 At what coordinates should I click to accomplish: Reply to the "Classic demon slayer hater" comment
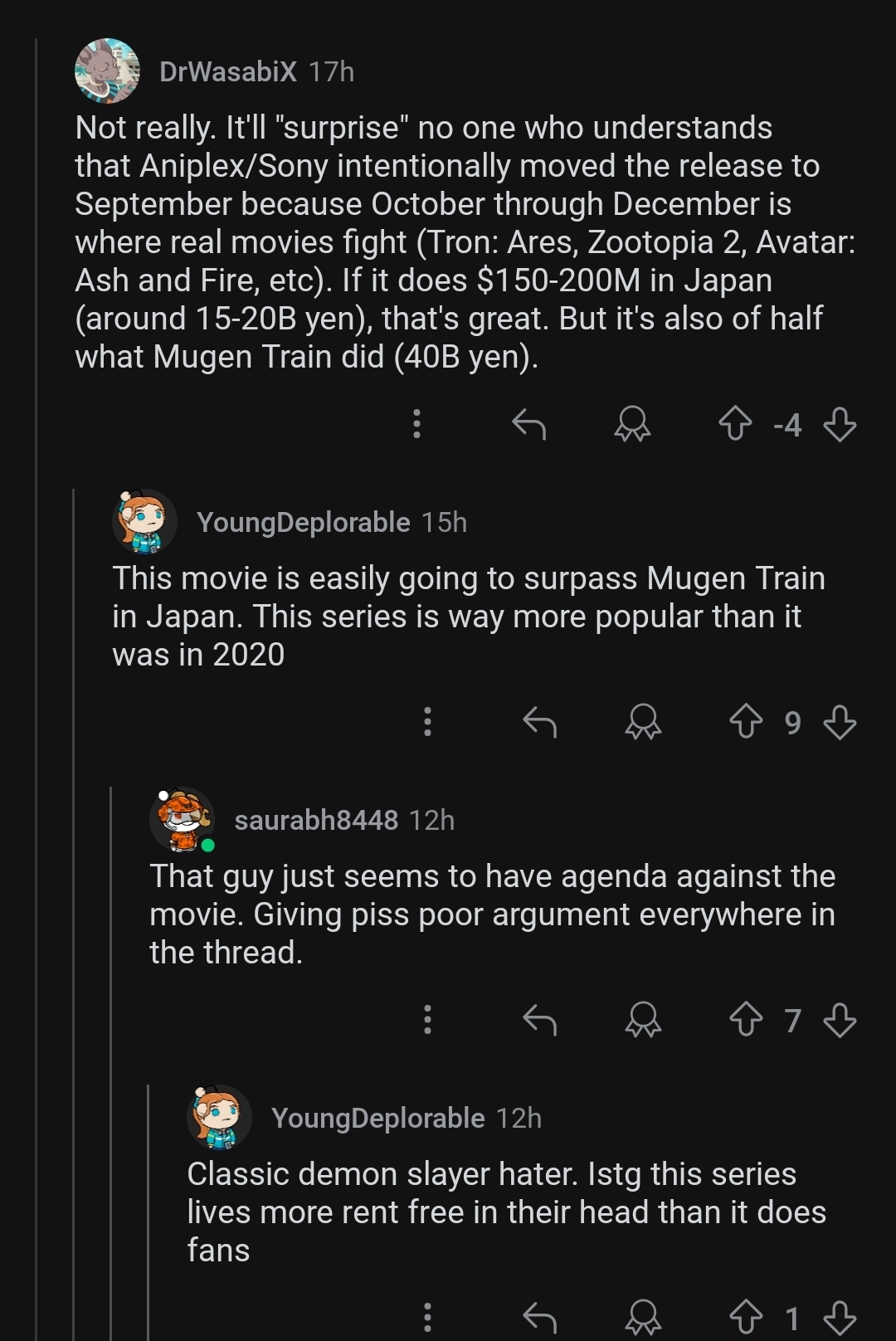(x=539, y=1317)
